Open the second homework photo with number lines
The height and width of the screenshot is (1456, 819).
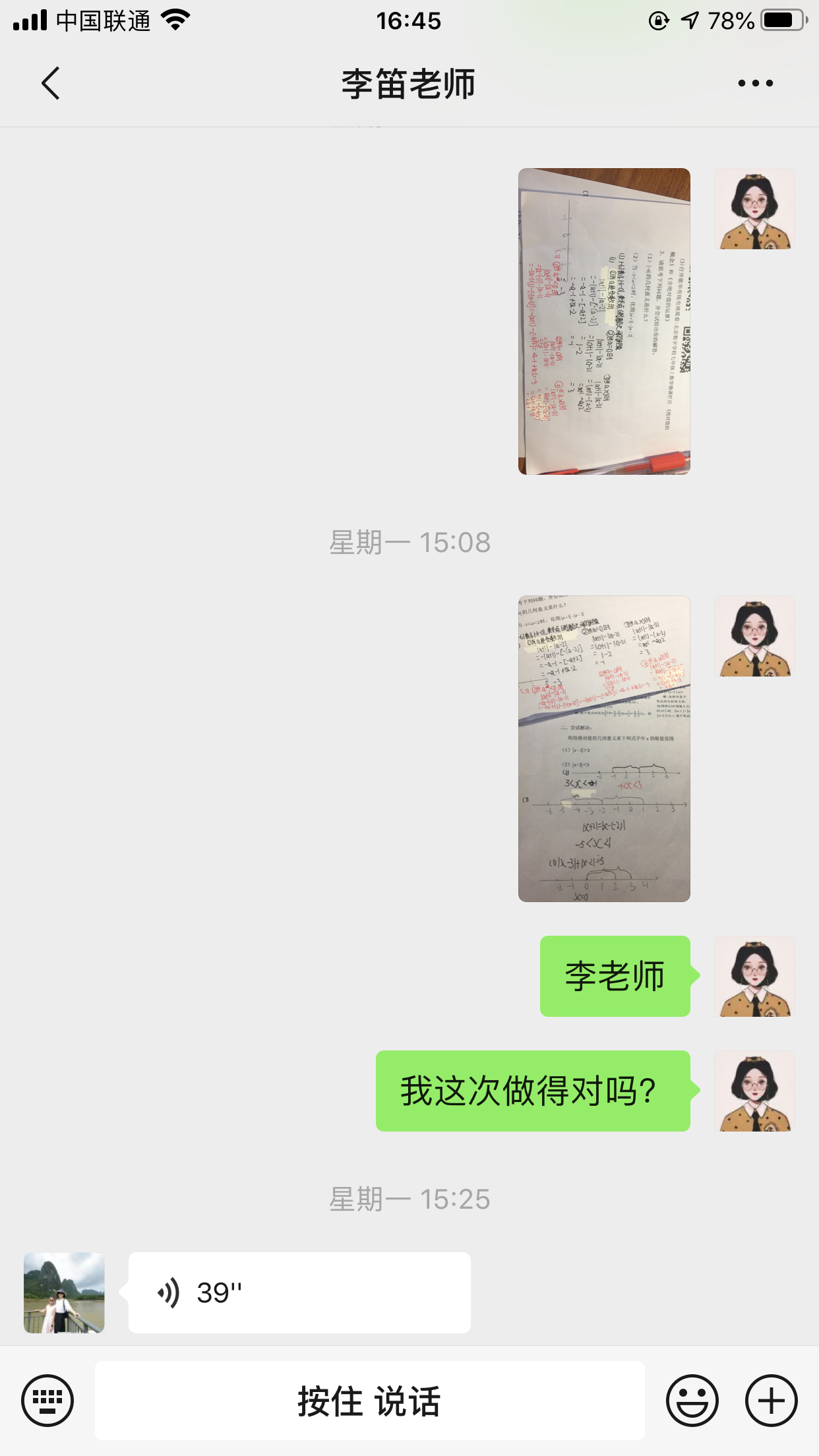604,748
